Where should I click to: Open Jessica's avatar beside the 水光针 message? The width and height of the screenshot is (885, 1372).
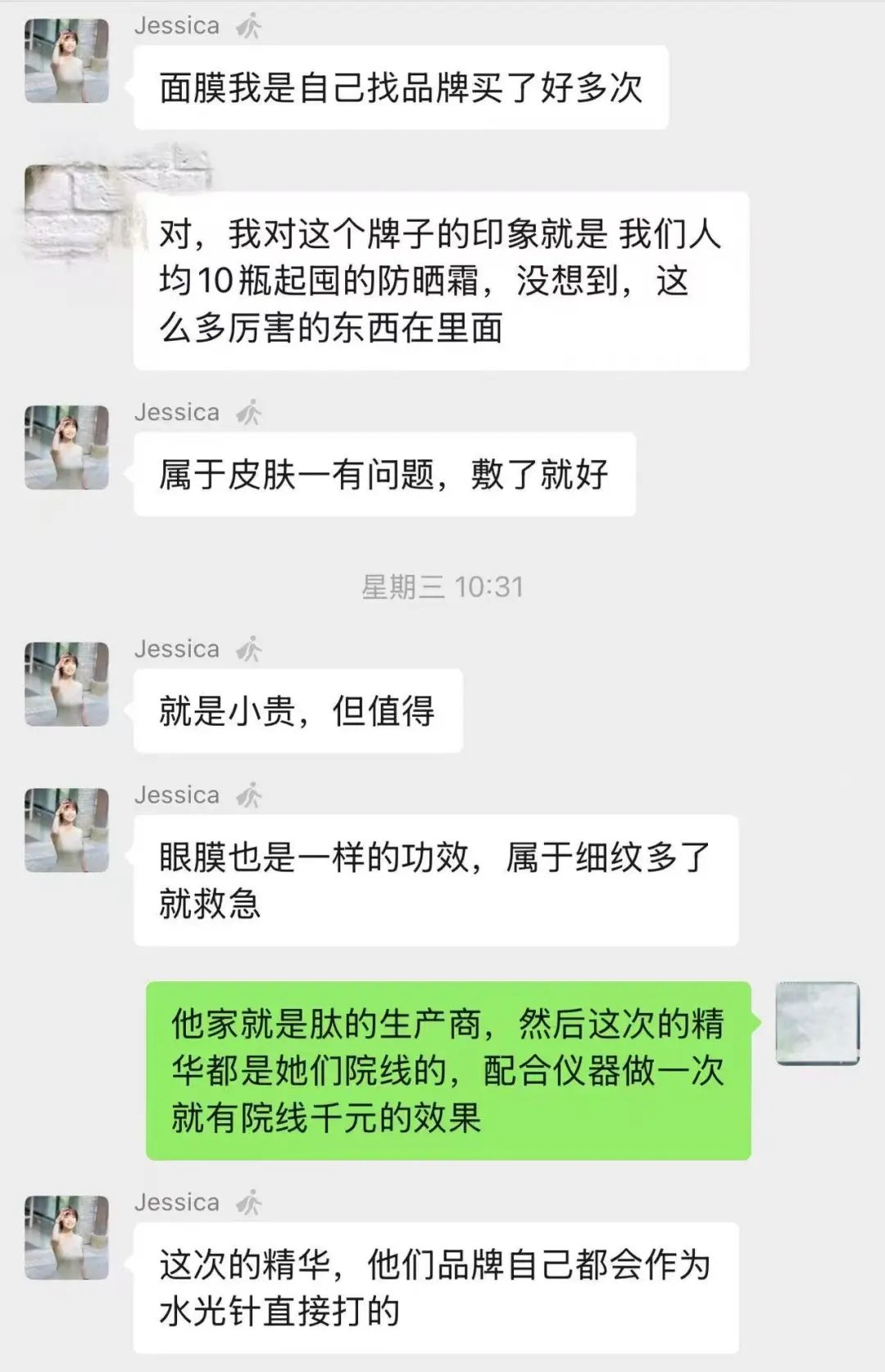(66, 1237)
